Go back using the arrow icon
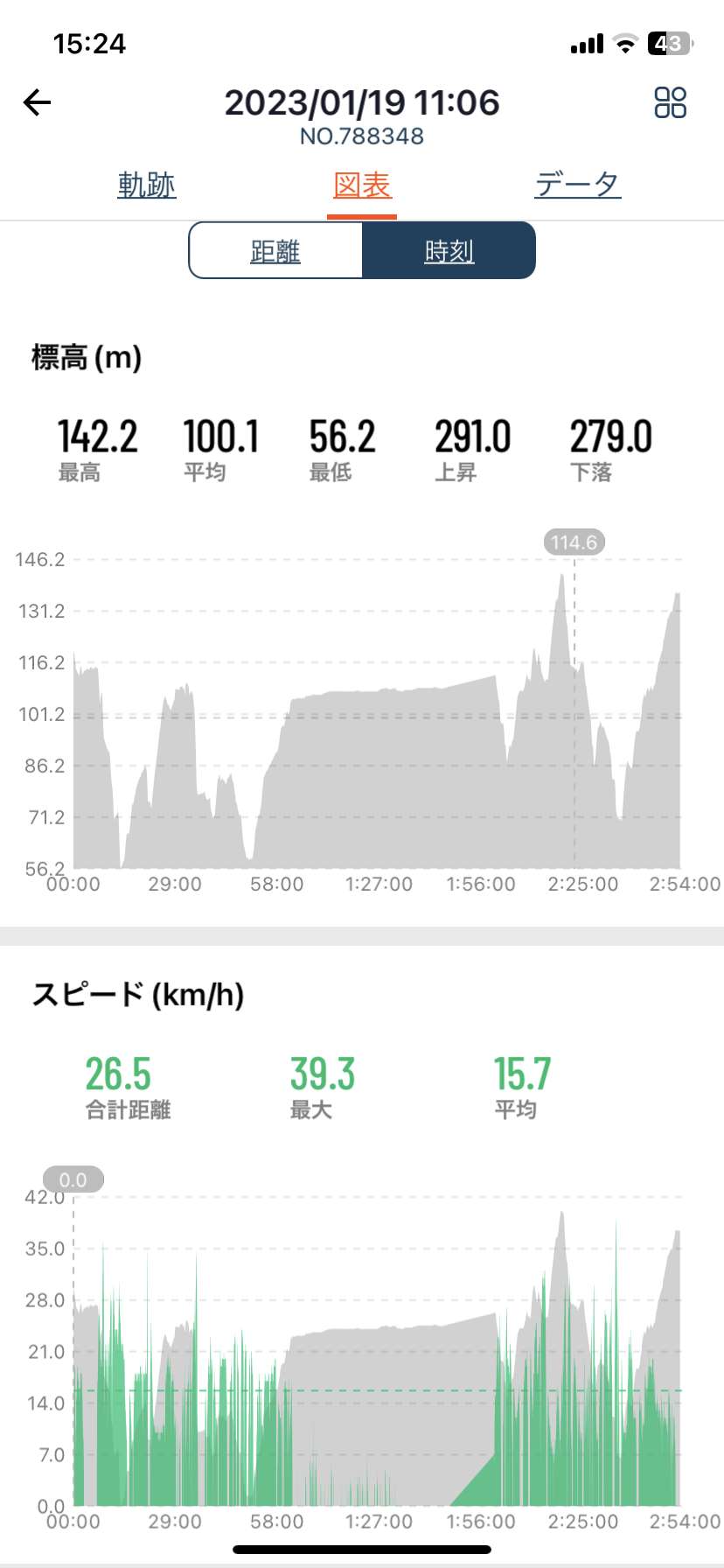 pos(37,102)
